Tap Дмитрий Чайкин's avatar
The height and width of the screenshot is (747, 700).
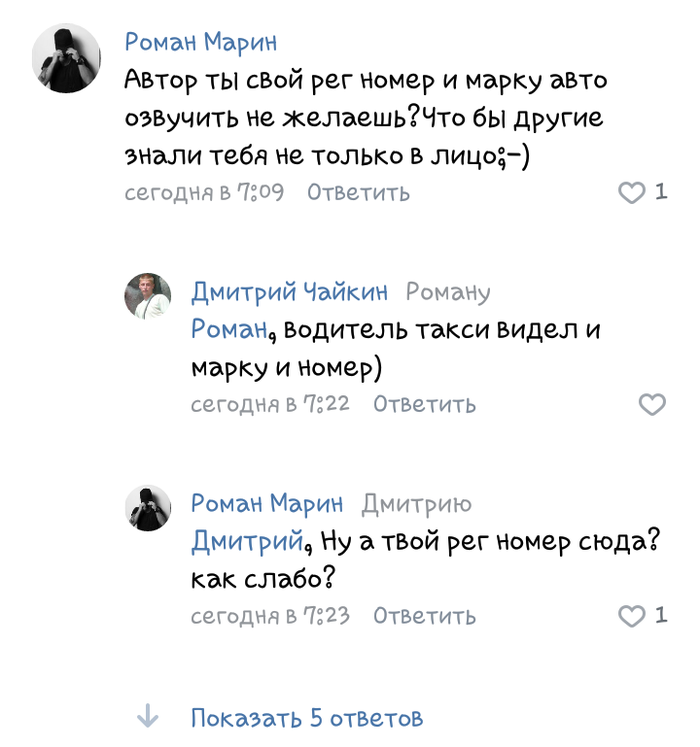tap(147, 297)
